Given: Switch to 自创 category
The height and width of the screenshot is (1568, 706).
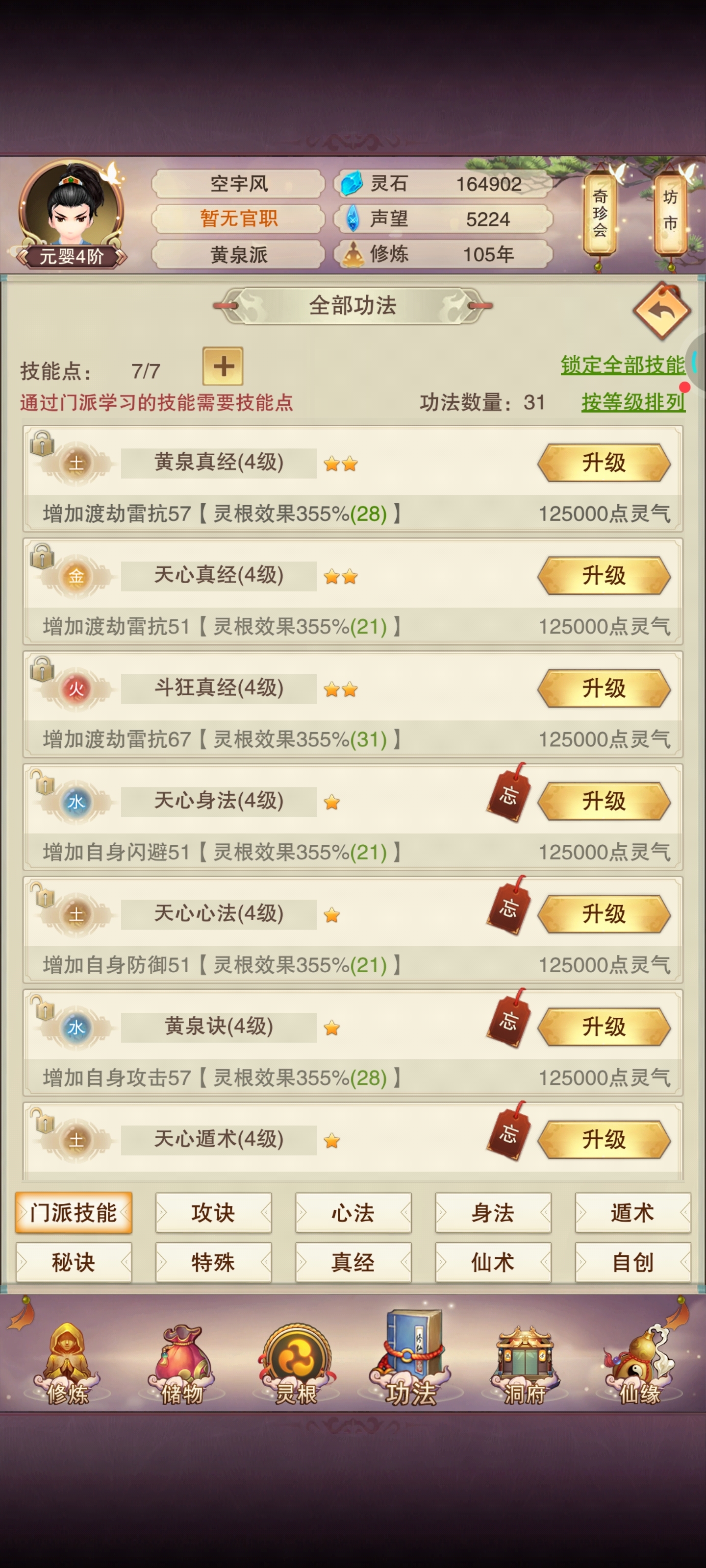Looking at the screenshot, I should click(x=632, y=1262).
